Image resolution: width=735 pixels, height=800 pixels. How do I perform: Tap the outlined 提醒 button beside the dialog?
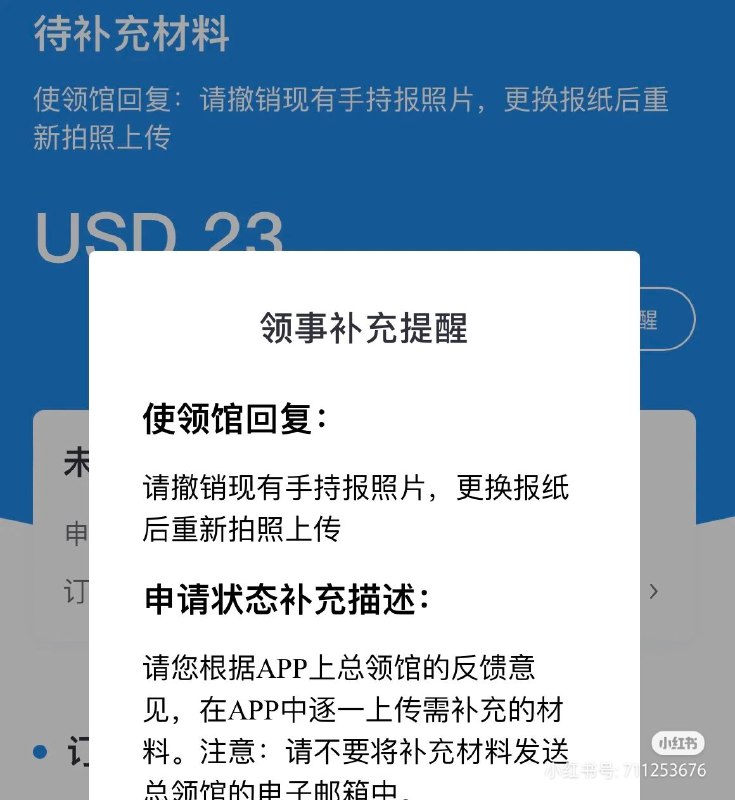(x=665, y=320)
